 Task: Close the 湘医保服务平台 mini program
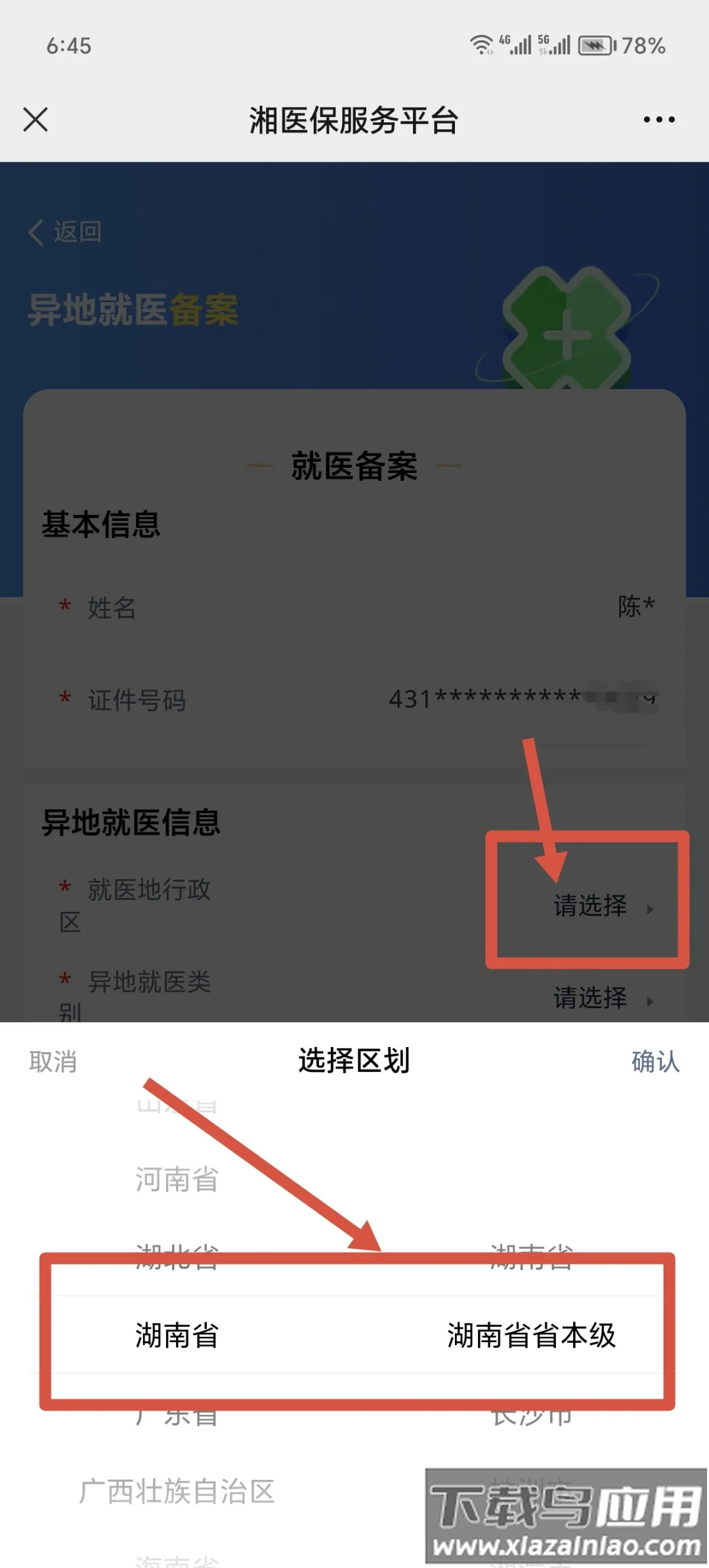(x=35, y=120)
